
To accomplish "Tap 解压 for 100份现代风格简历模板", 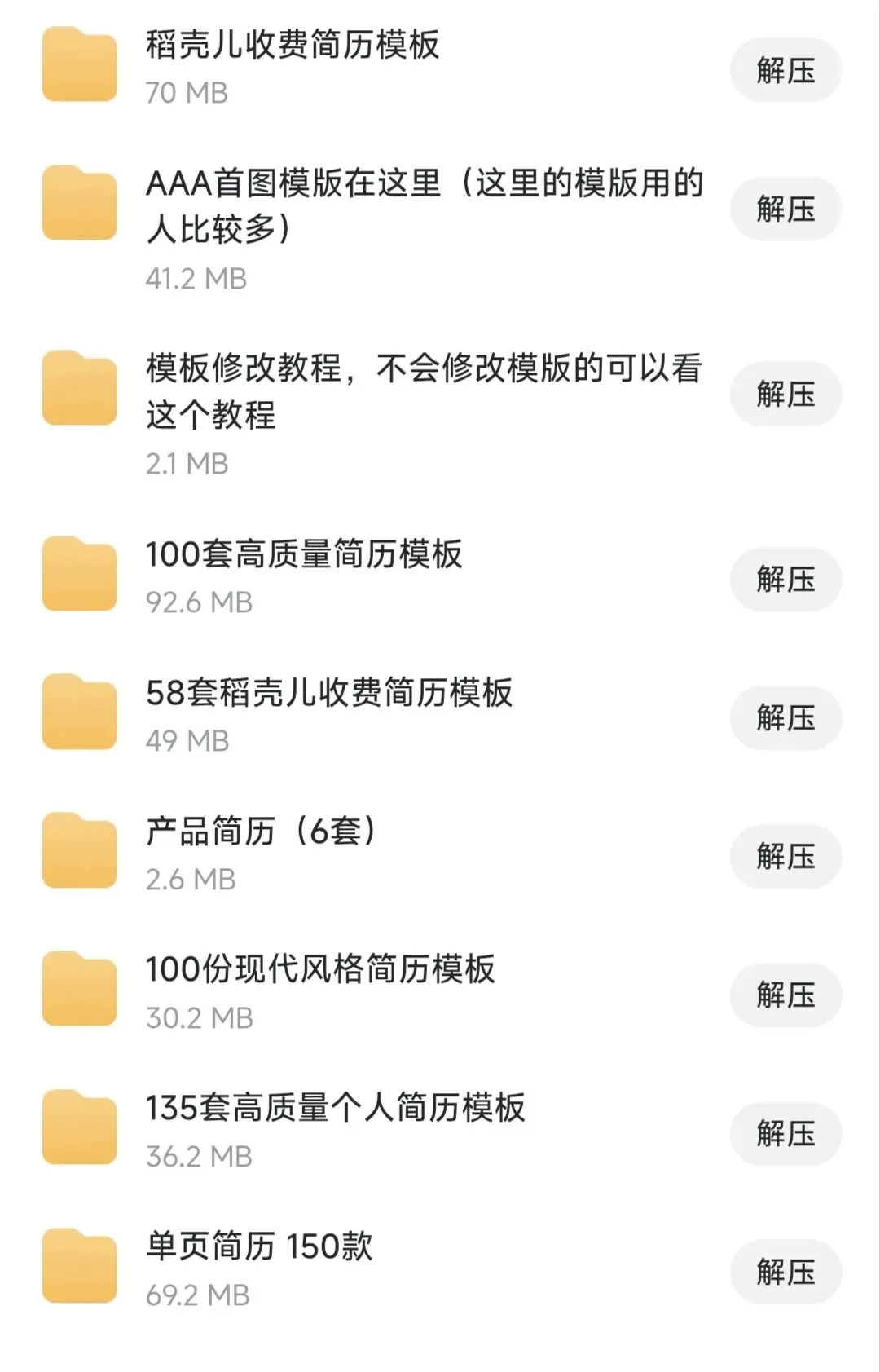I will click(x=785, y=995).
